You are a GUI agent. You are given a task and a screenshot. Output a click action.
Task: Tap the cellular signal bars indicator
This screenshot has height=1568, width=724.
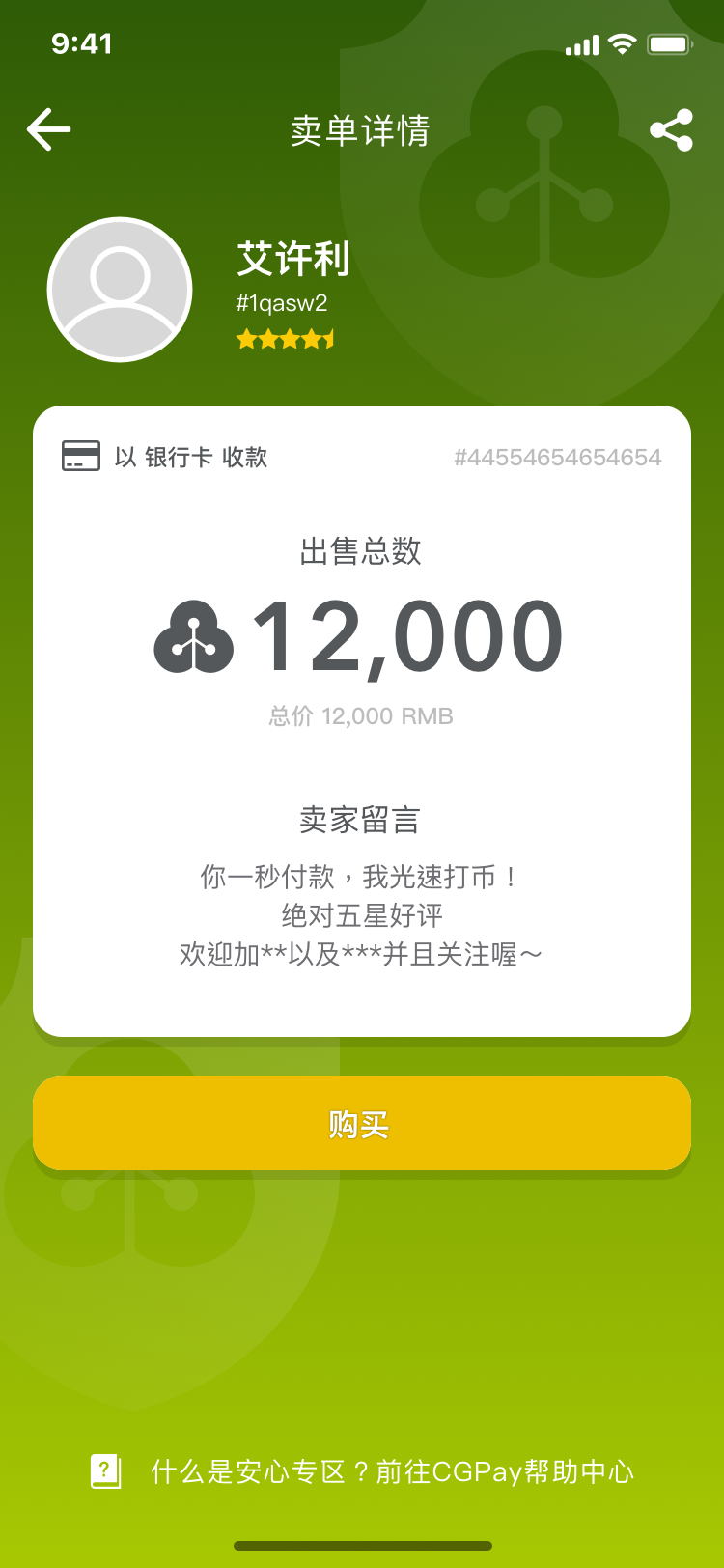tap(583, 42)
